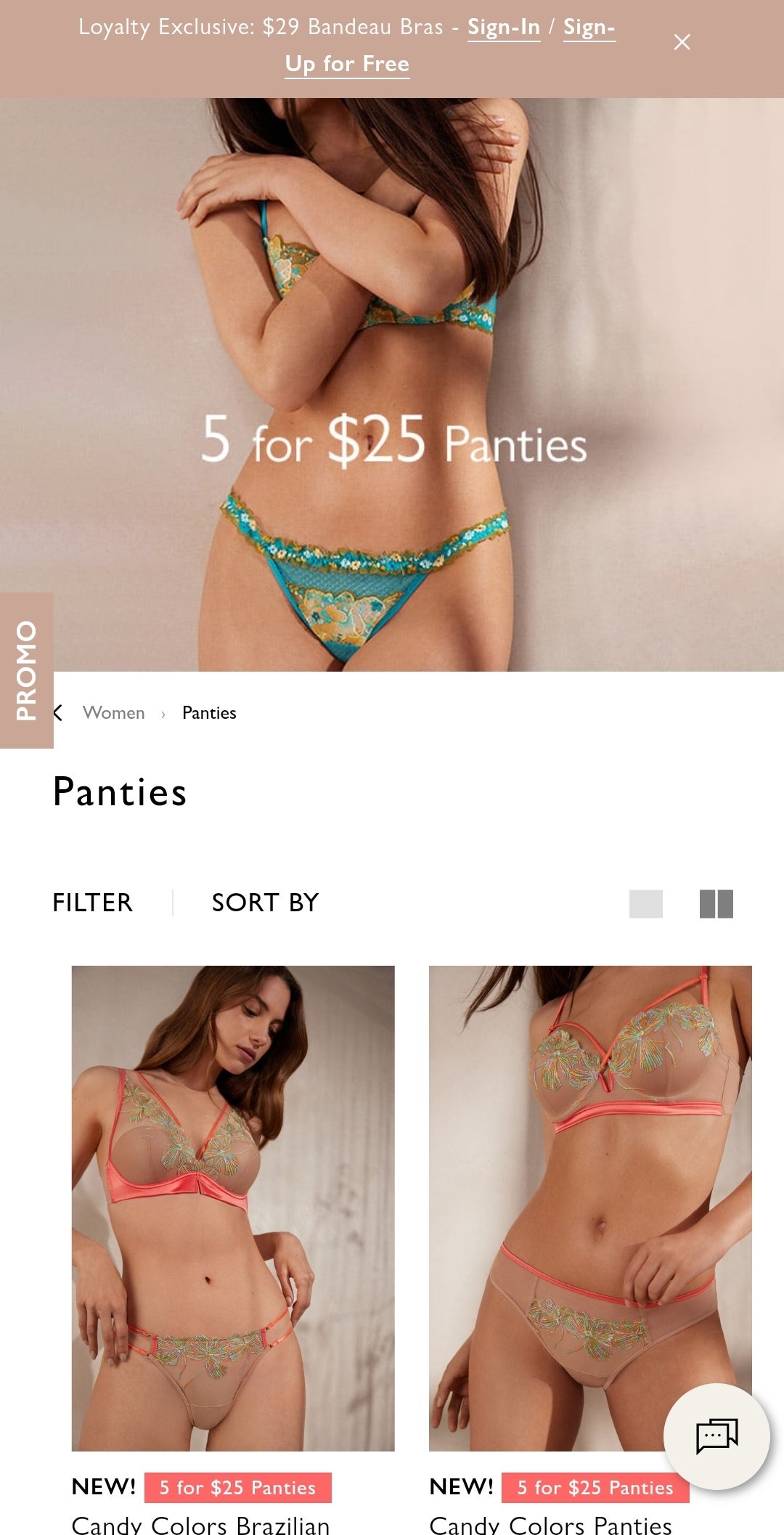Open the FILTER options
784x1535 pixels.
pos(93,903)
